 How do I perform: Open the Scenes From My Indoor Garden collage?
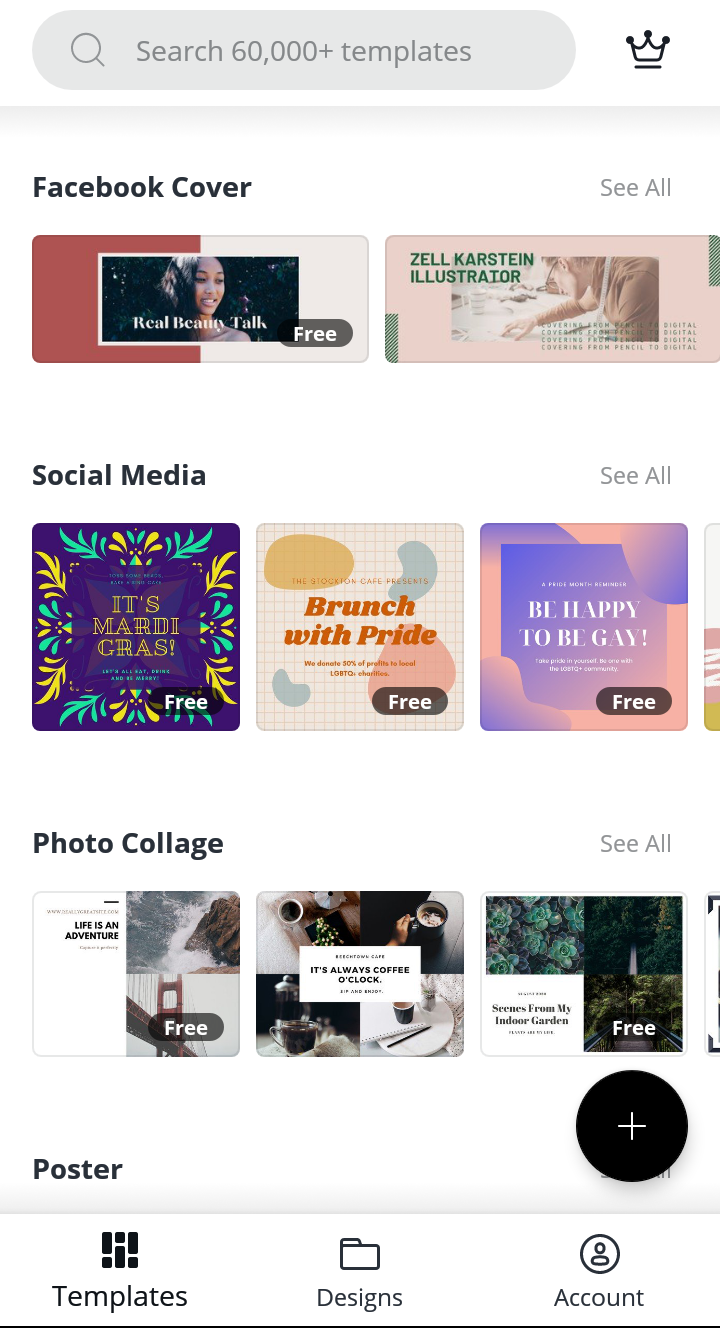click(x=584, y=974)
